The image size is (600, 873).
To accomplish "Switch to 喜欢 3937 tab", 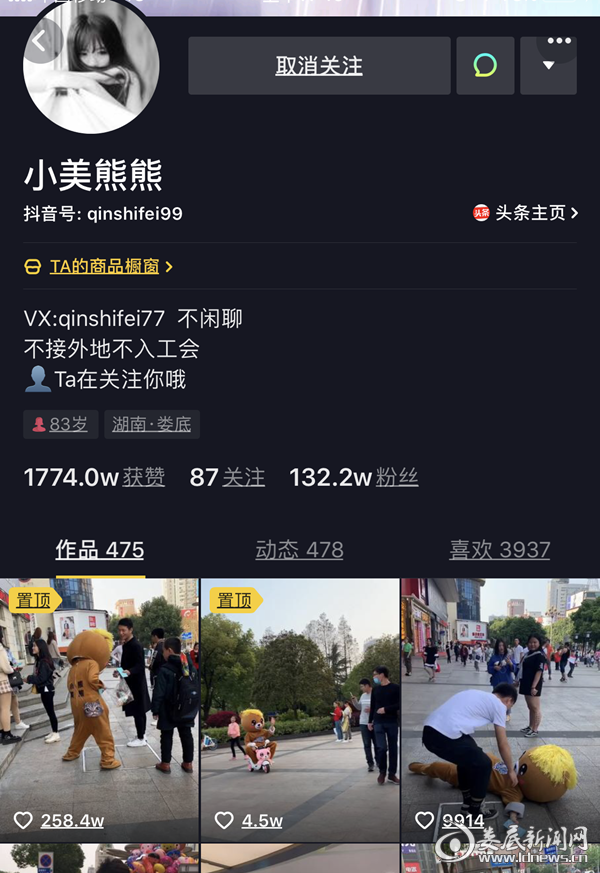I will [499, 549].
